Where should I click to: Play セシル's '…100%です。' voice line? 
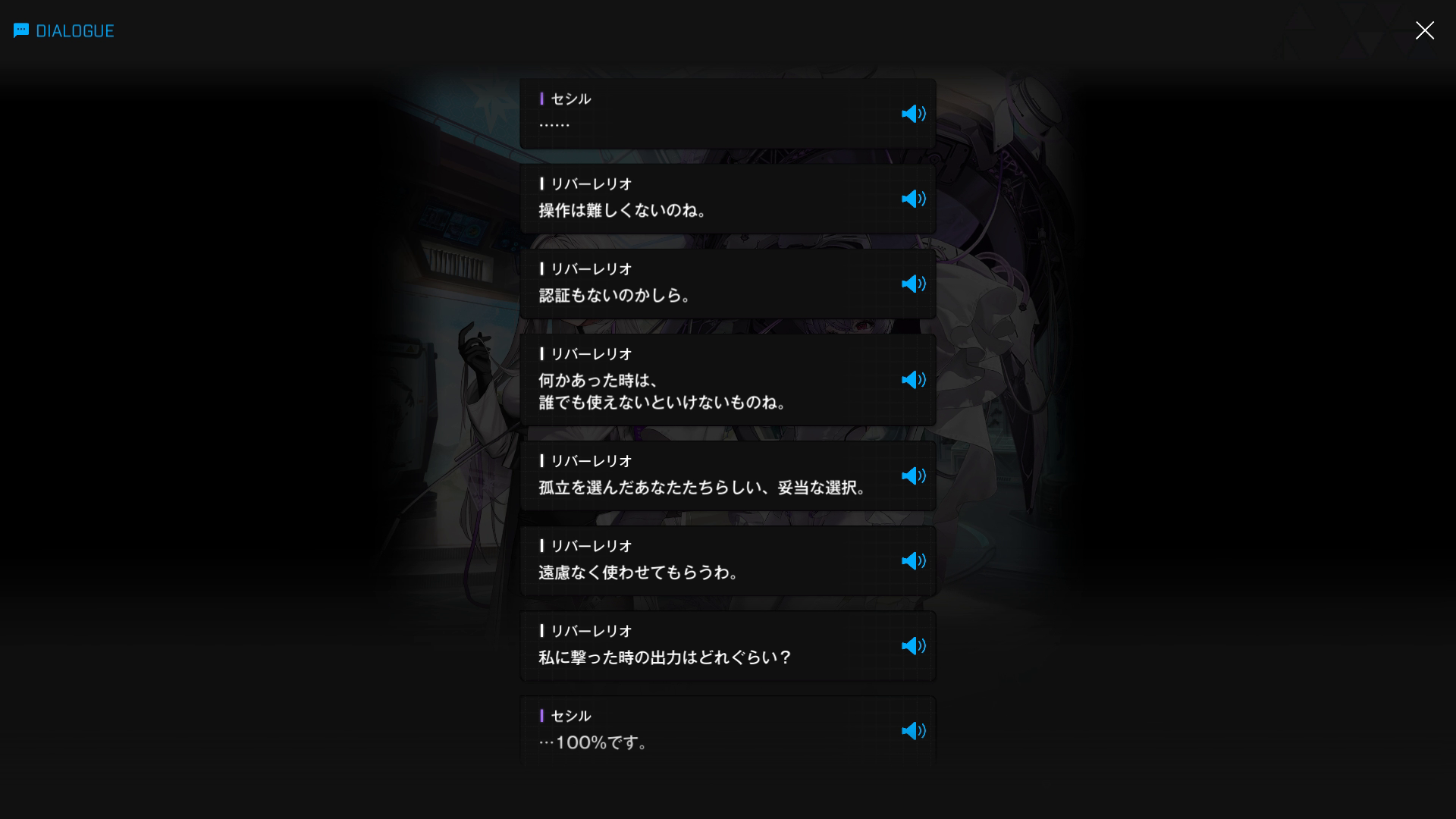913,730
